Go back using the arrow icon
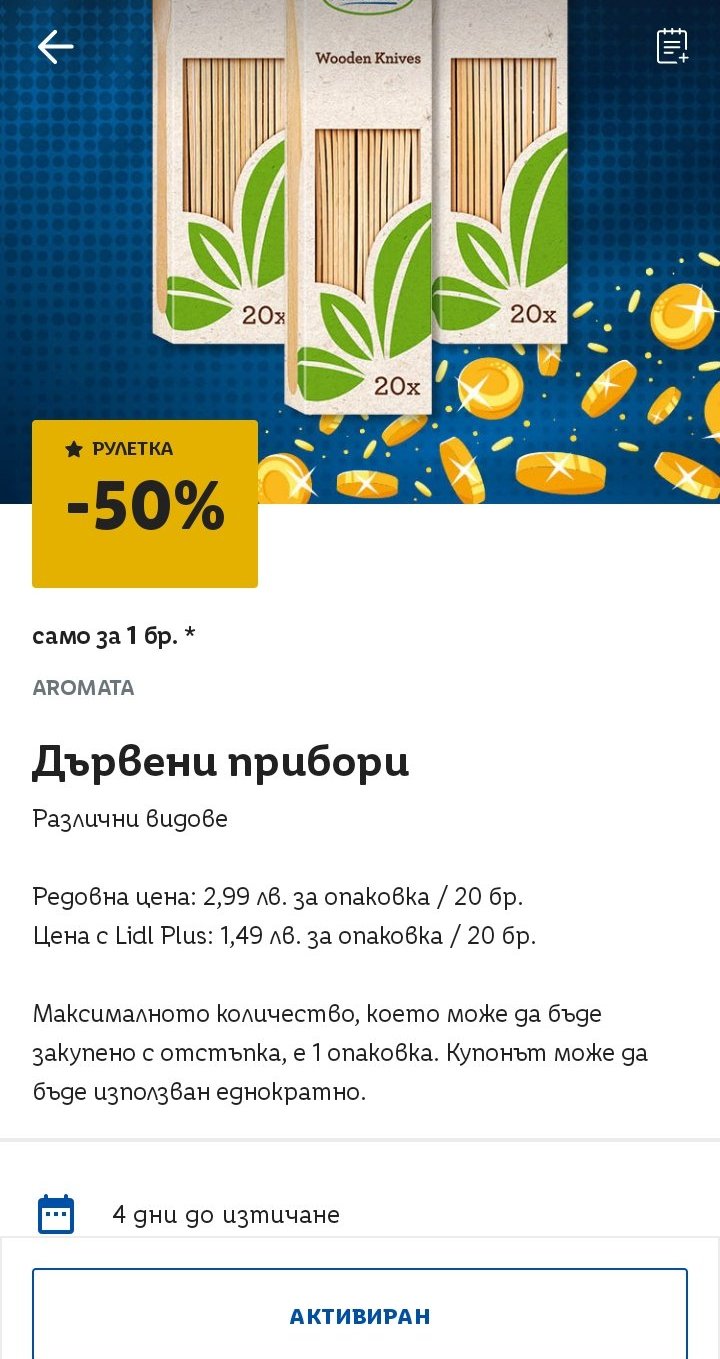This screenshot has height=1359, width=720. (x=55, y=47)
